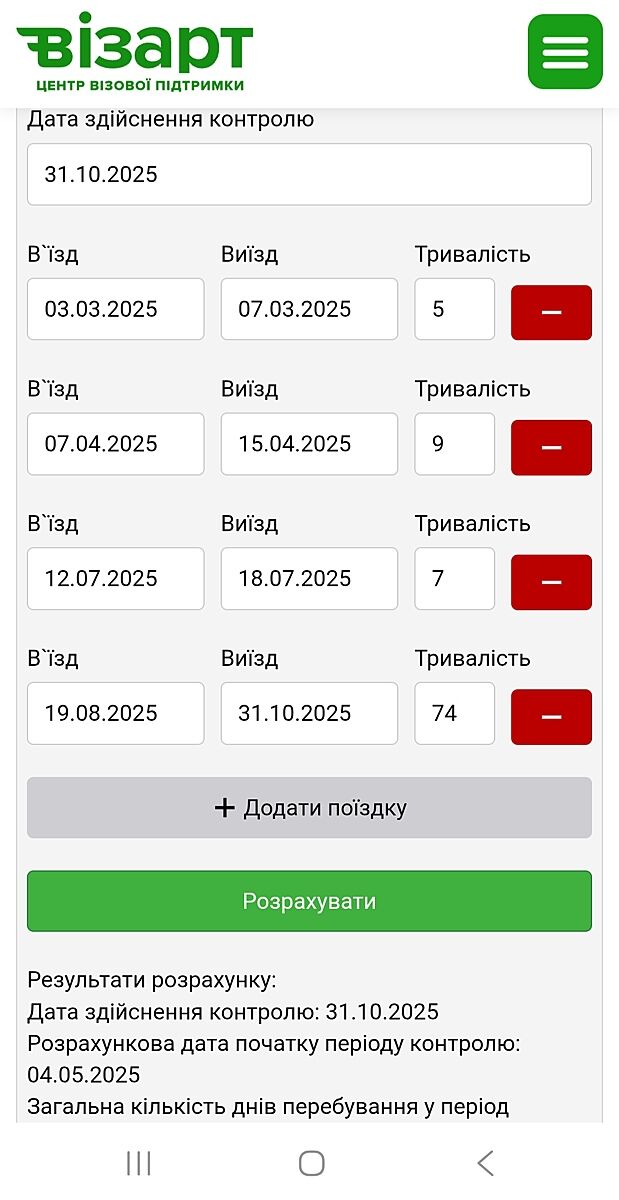Screen dimensions: 619x1200
Task: Open recent apps from the navigation bar
Action: coord(138,1163)
